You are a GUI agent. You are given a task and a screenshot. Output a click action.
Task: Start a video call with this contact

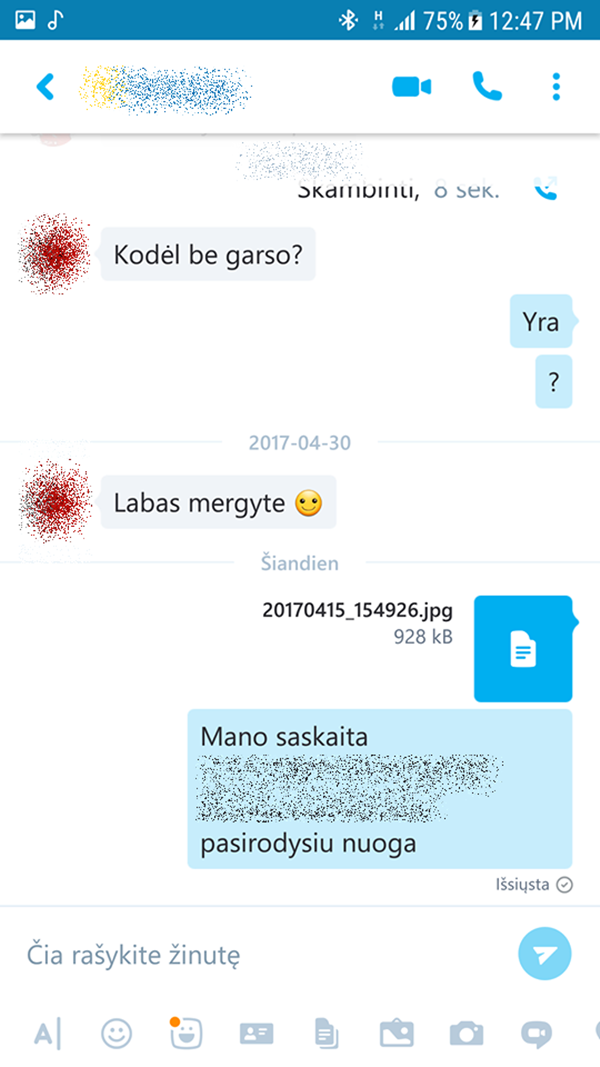[x=411, y=87]
